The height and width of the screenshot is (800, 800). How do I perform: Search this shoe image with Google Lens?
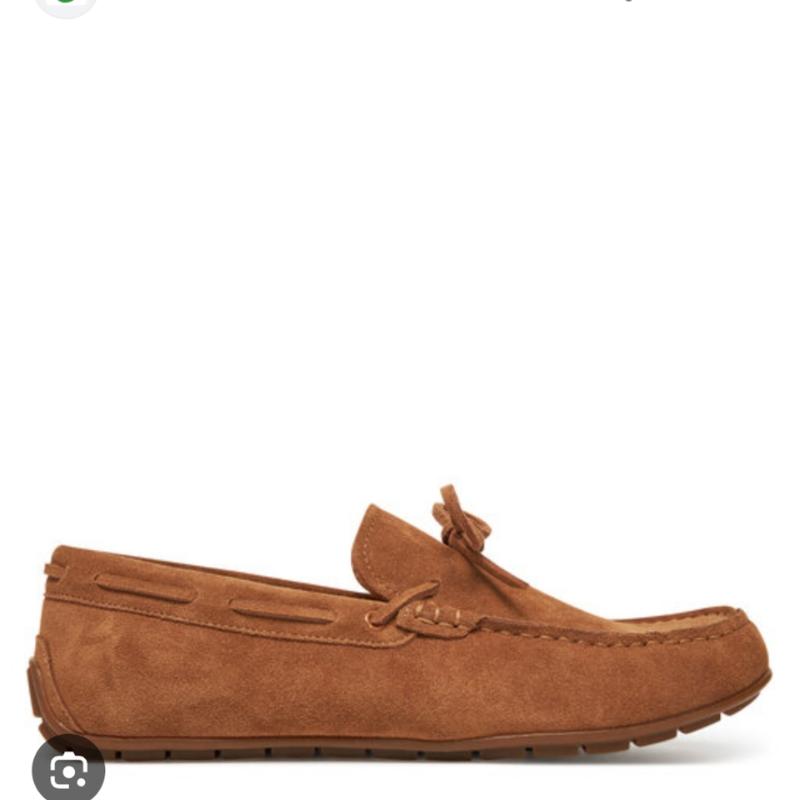point(67,771)
